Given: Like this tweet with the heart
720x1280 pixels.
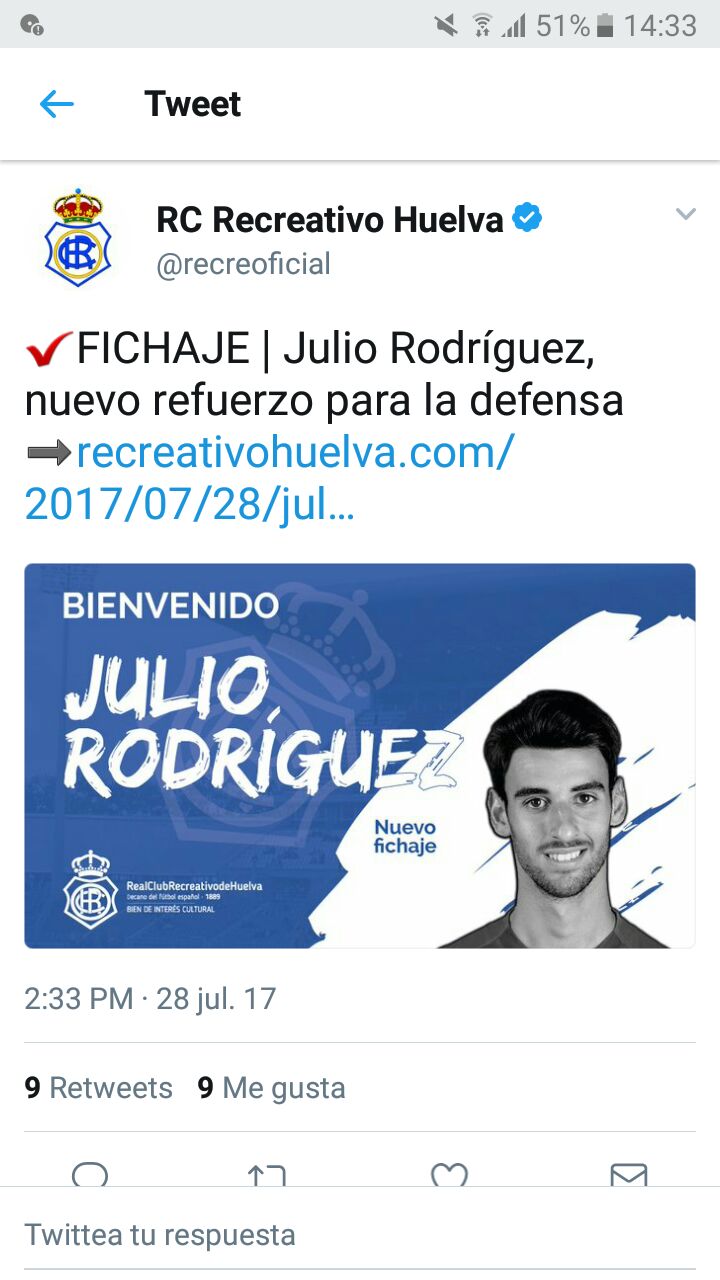Looking at the screenshot, I should (449, 1174).
